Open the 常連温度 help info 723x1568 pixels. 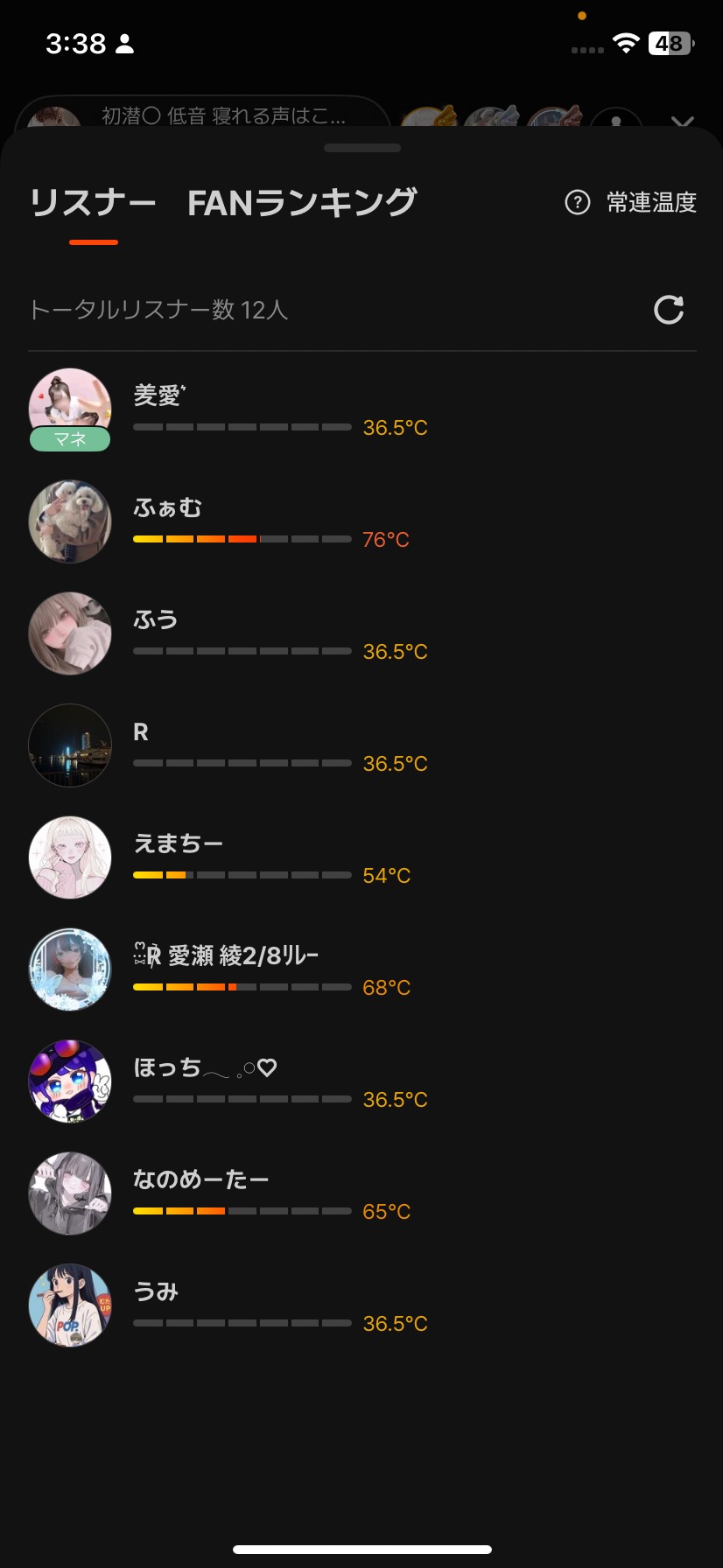click(631, 203)
